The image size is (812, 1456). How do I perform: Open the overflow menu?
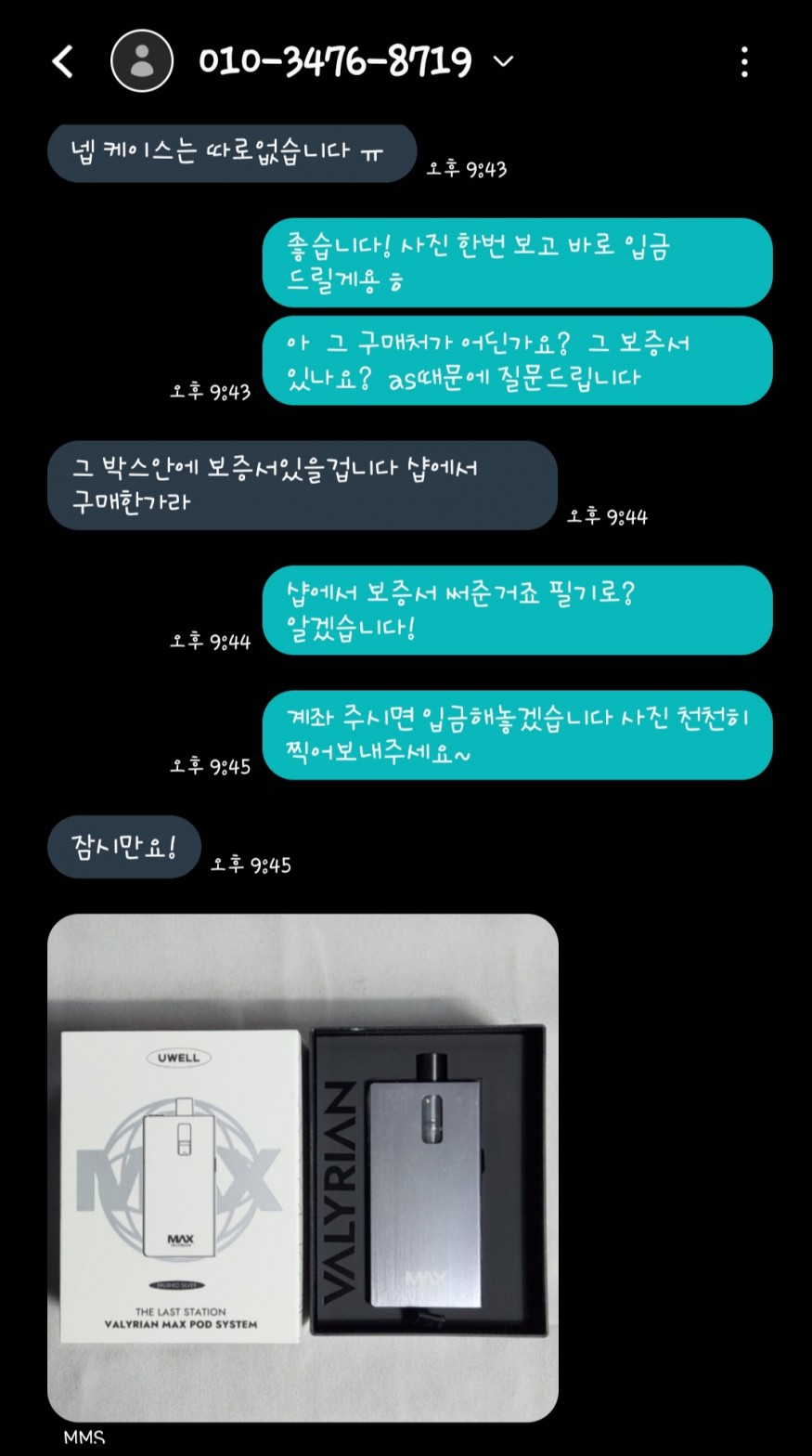[744, 62]
